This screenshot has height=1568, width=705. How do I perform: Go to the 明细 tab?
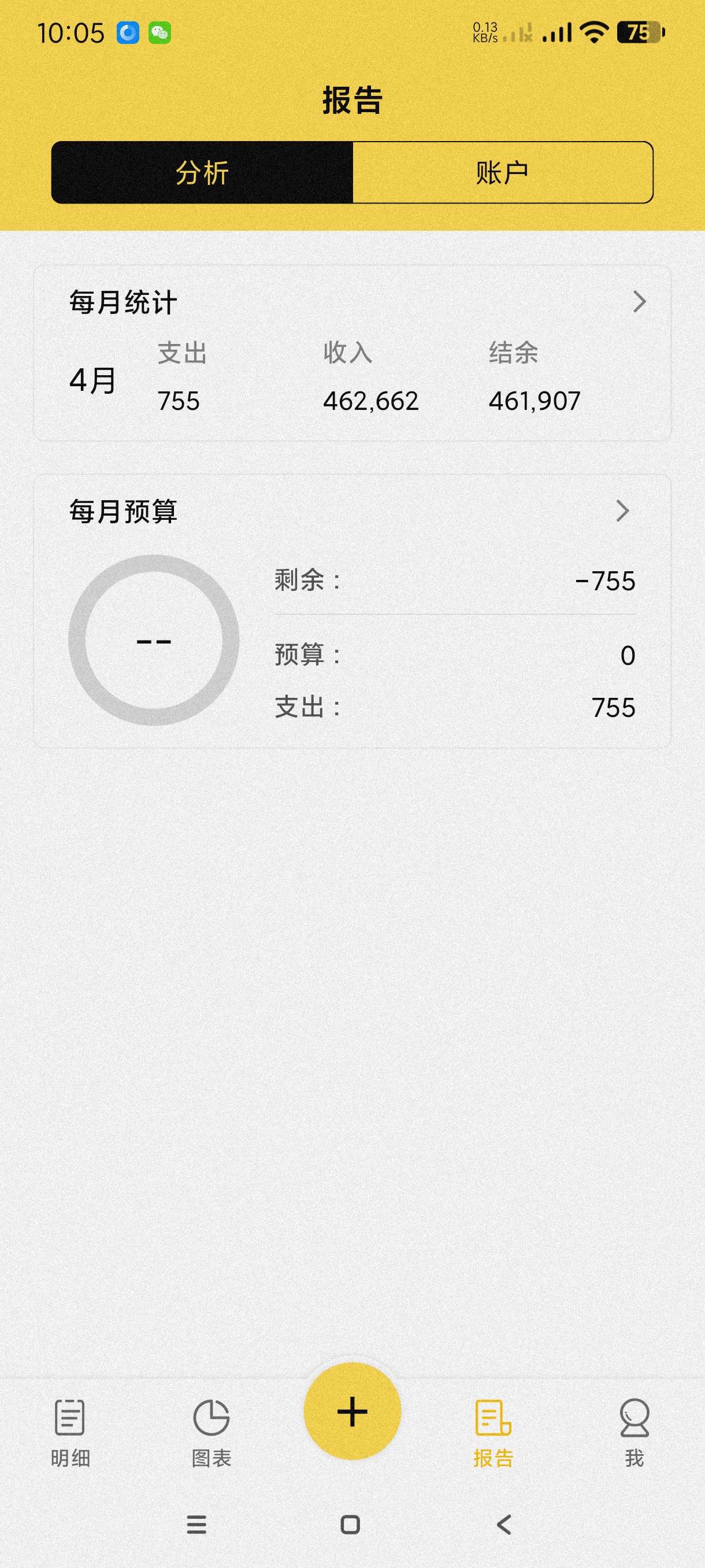pos(70,1432)
